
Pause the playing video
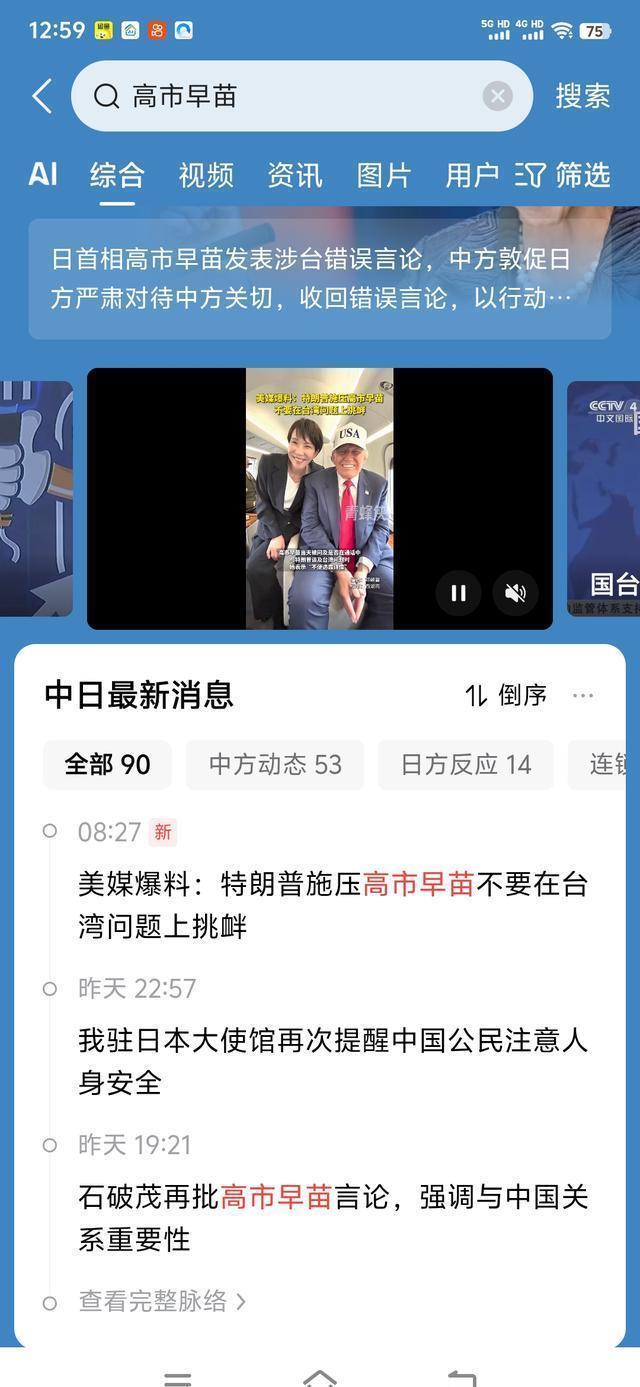(x=458, y=593)
